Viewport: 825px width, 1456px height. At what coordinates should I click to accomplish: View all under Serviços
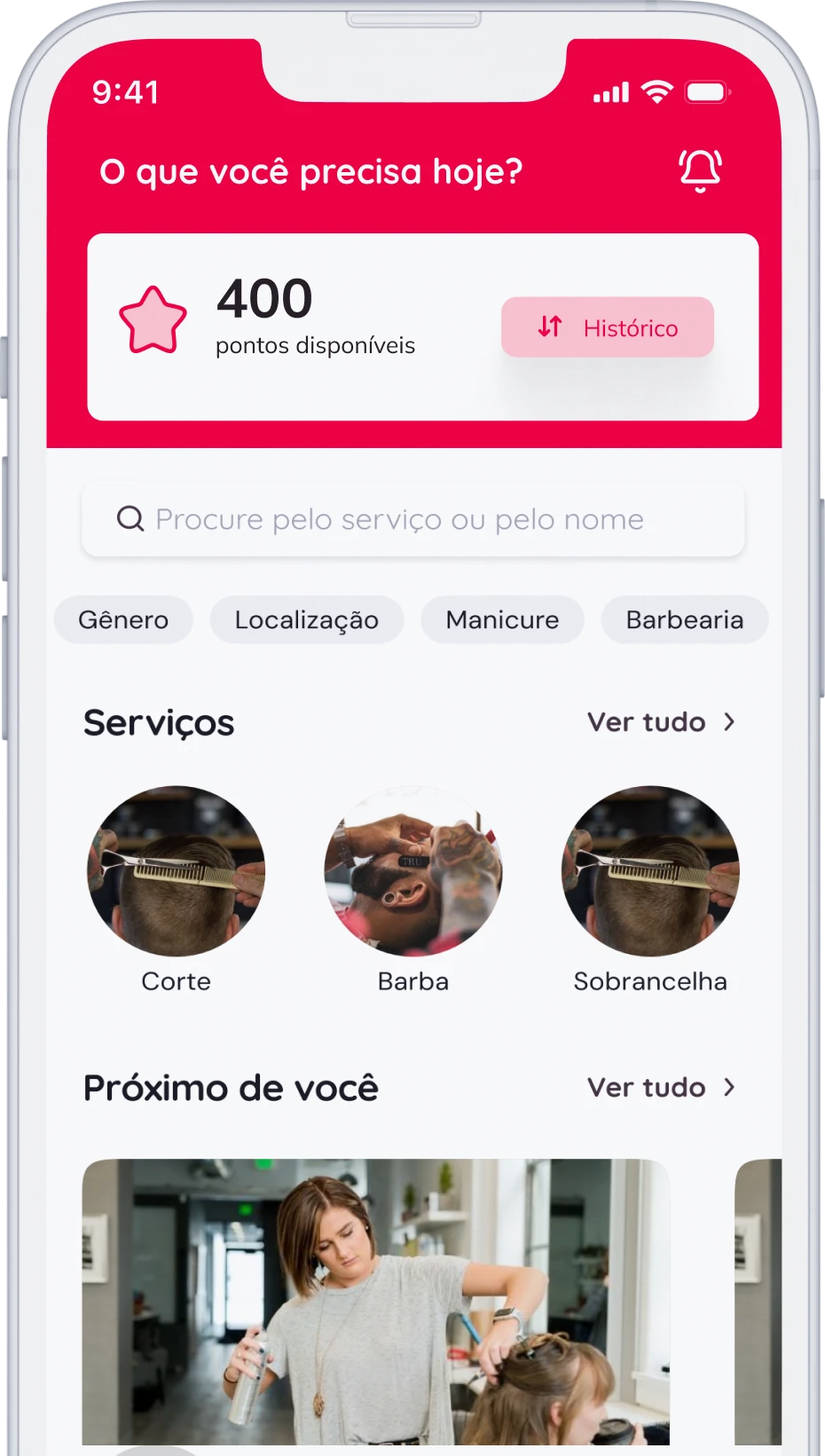[661, 722]
